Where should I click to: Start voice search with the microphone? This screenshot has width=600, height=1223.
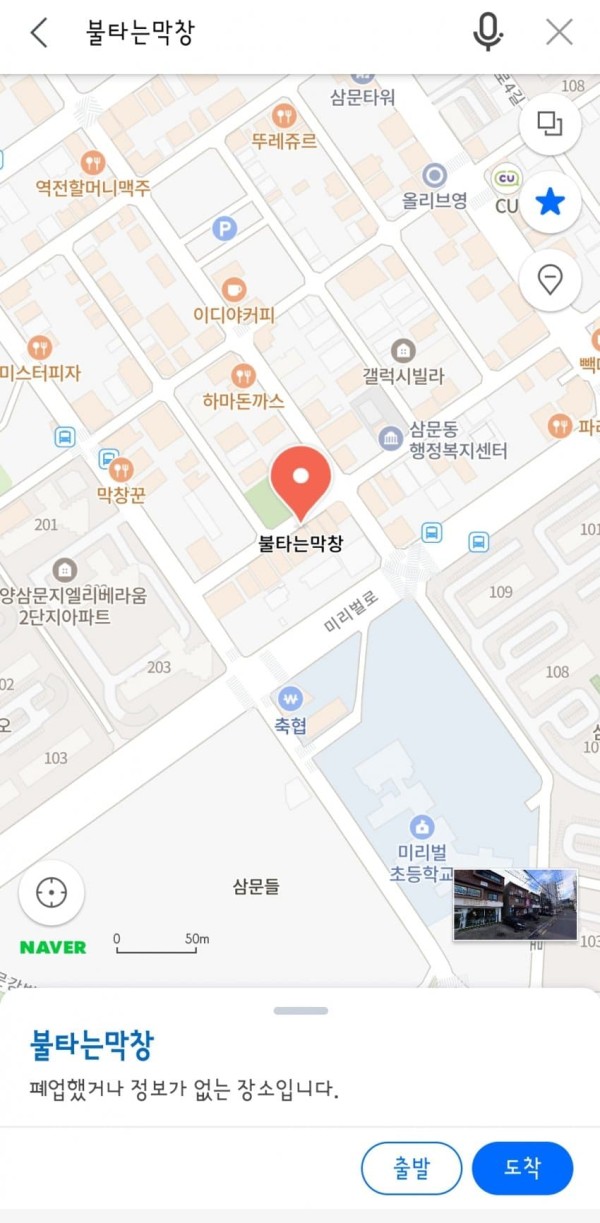pos(487,32)
